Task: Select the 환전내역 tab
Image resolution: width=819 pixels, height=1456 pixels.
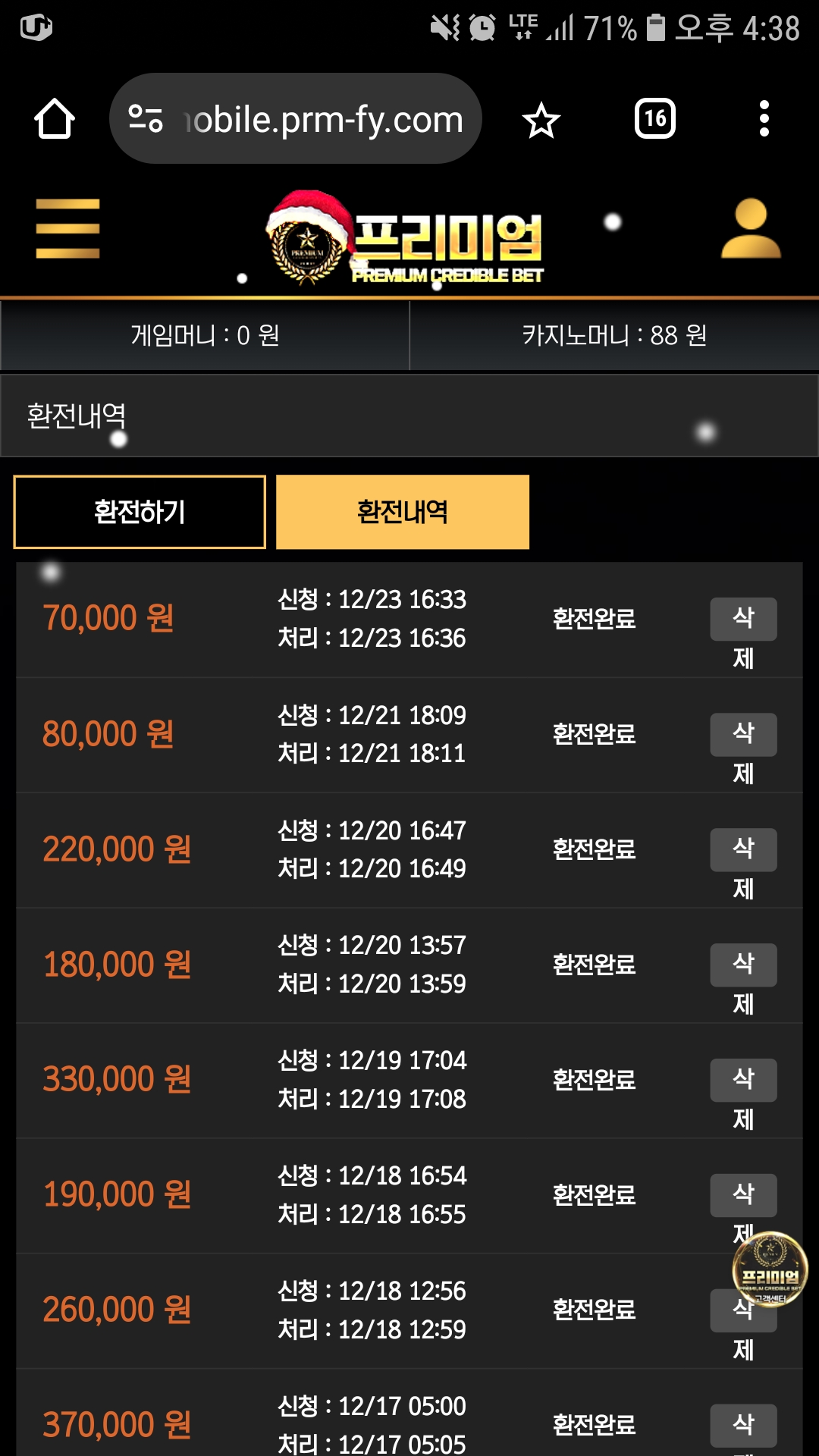Action: point(403,512)
